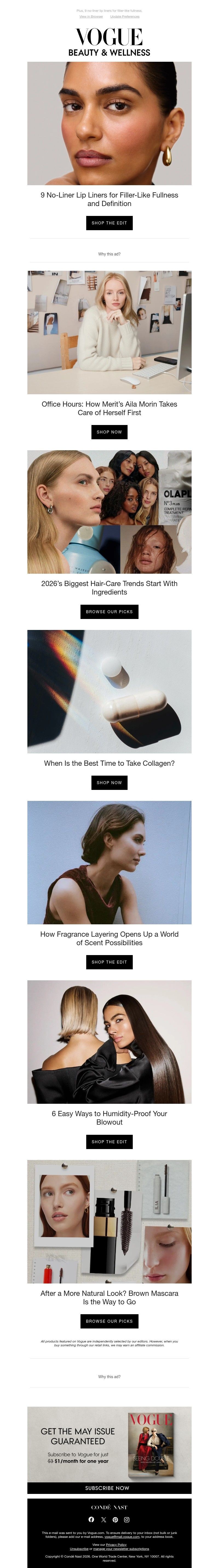
Task: Shop the edit for no-liner lip liners
Action: pos(109,223)
